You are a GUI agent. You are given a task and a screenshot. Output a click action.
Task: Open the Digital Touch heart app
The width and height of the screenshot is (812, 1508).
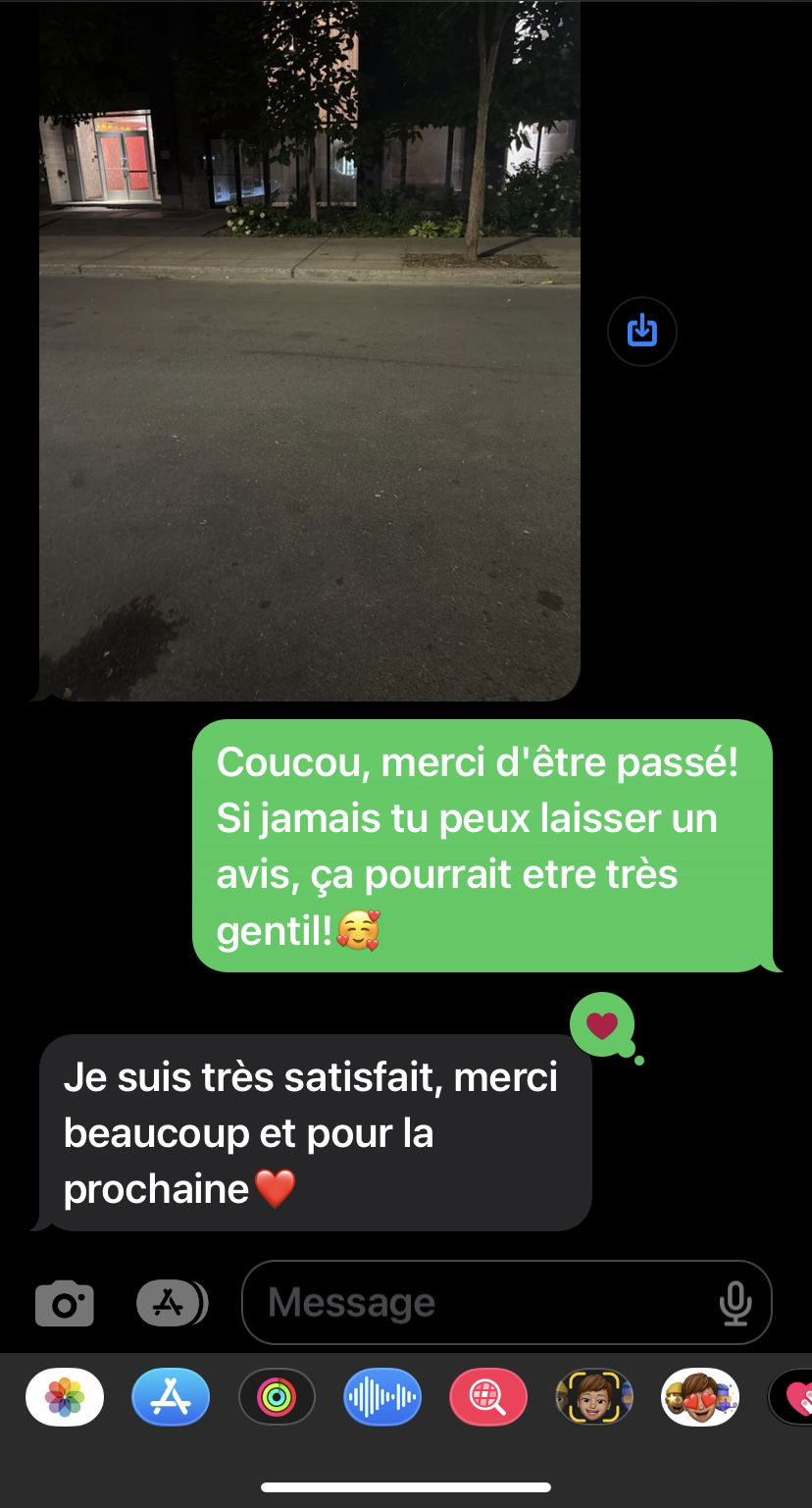794,1396
